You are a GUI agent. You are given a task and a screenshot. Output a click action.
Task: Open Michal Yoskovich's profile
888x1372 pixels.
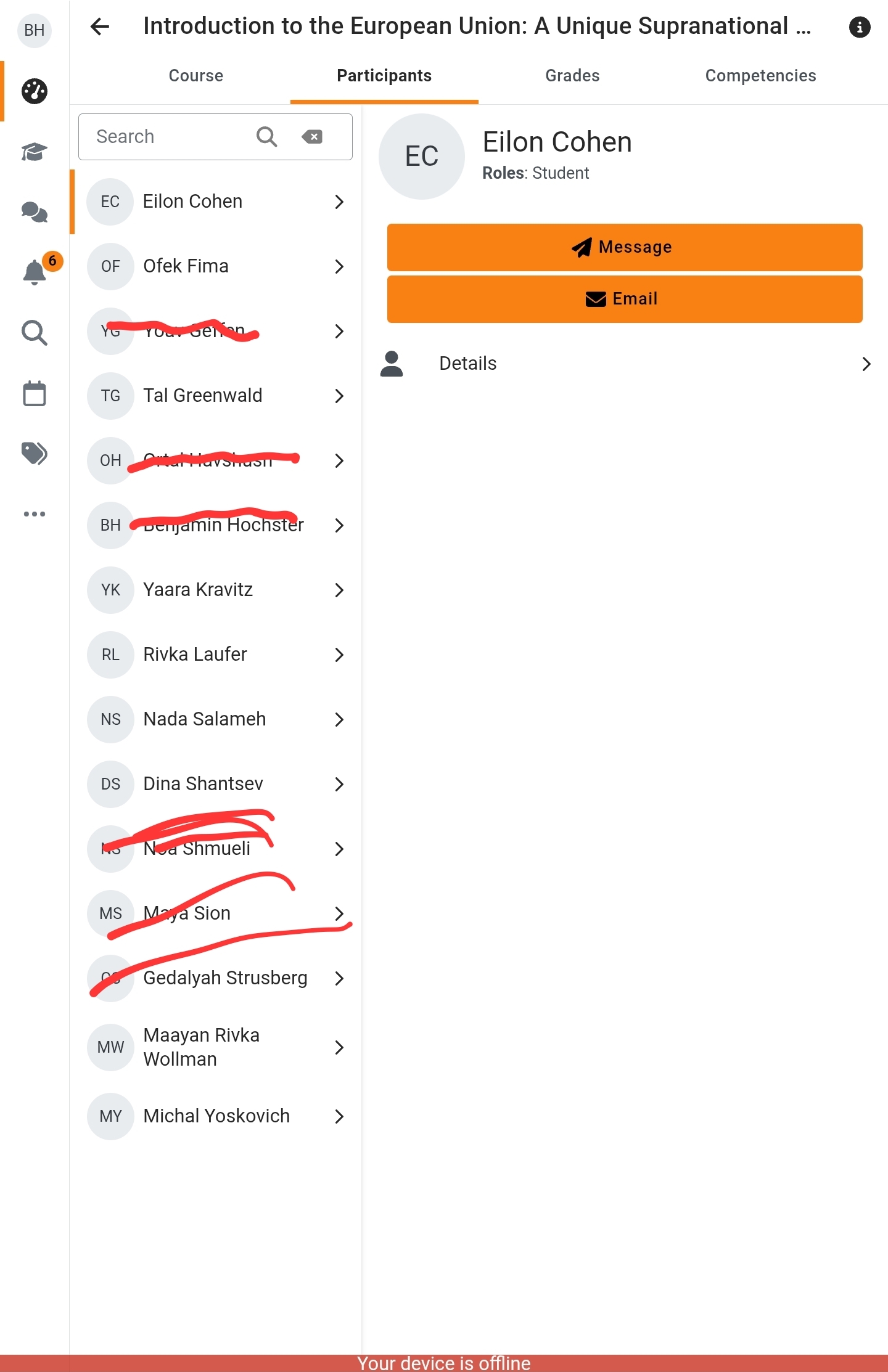(215, 1116)
